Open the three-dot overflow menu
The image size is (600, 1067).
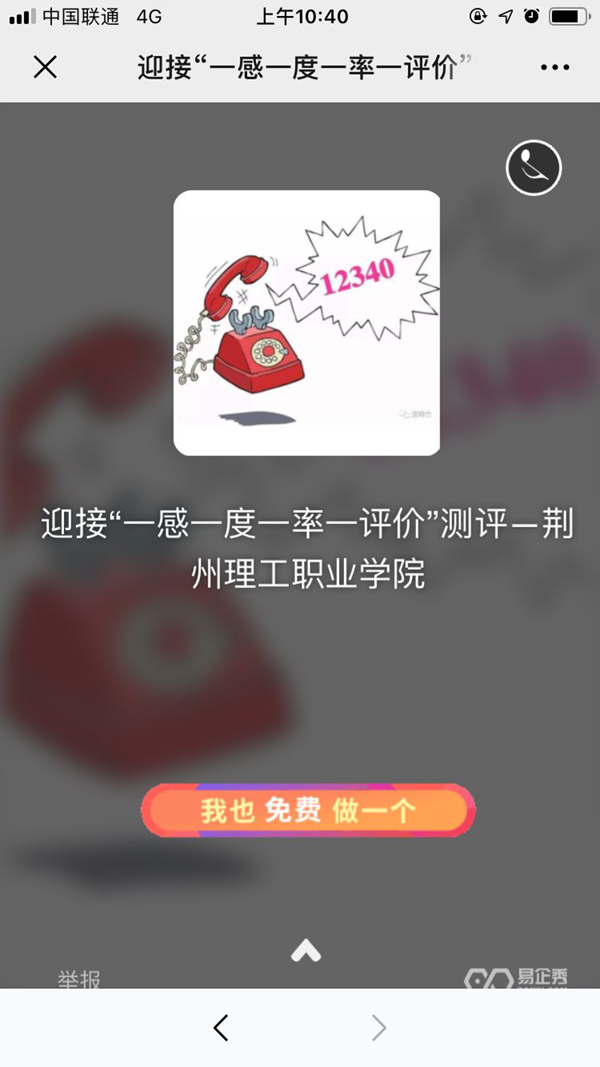click(554, 67)
